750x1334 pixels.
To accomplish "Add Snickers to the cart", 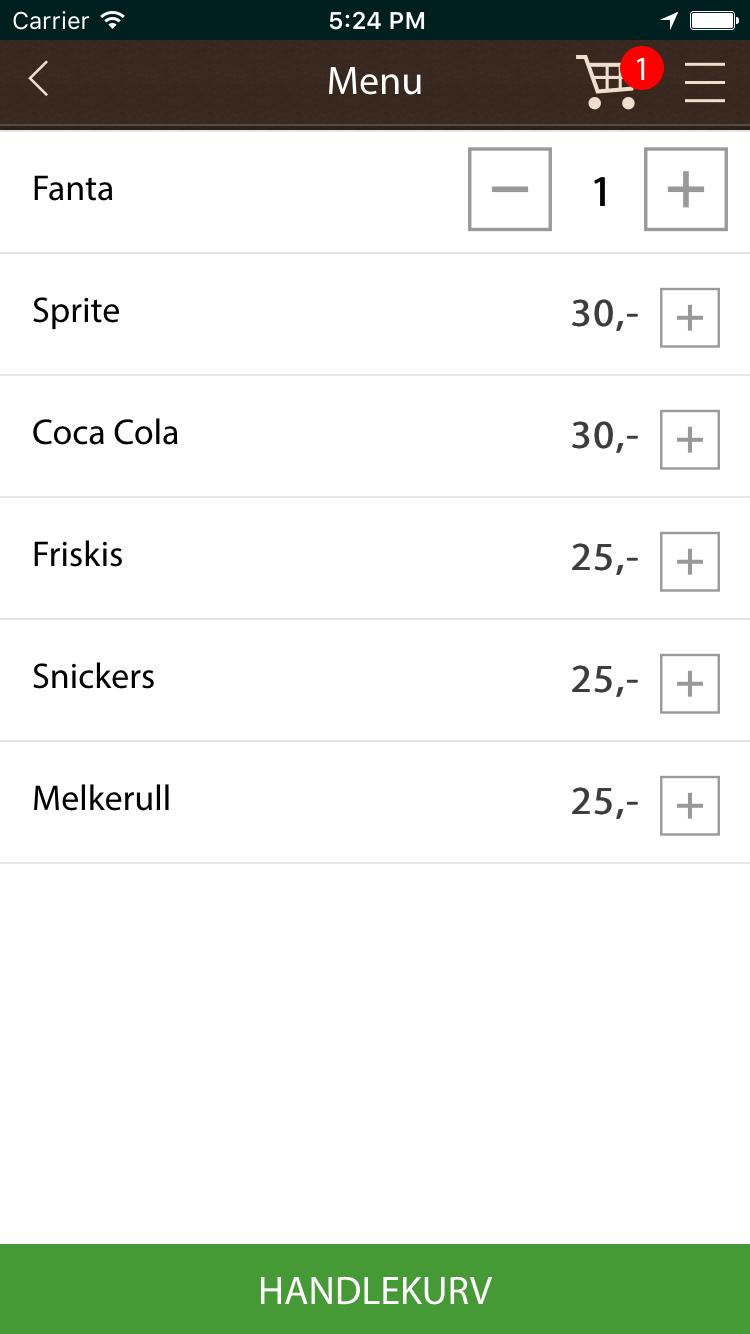I will click(690, 684).
